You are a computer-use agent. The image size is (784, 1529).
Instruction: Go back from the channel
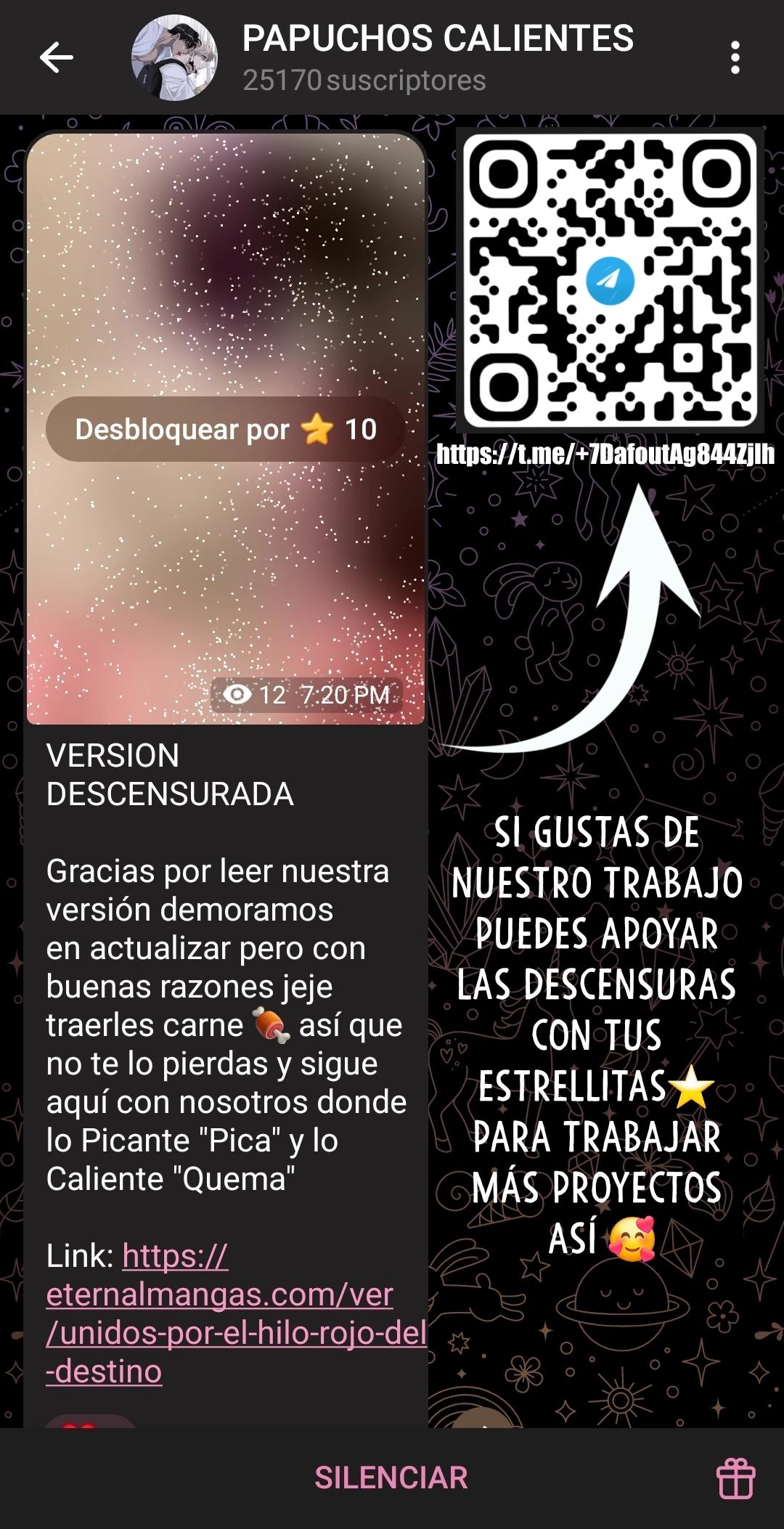(56, 58)
